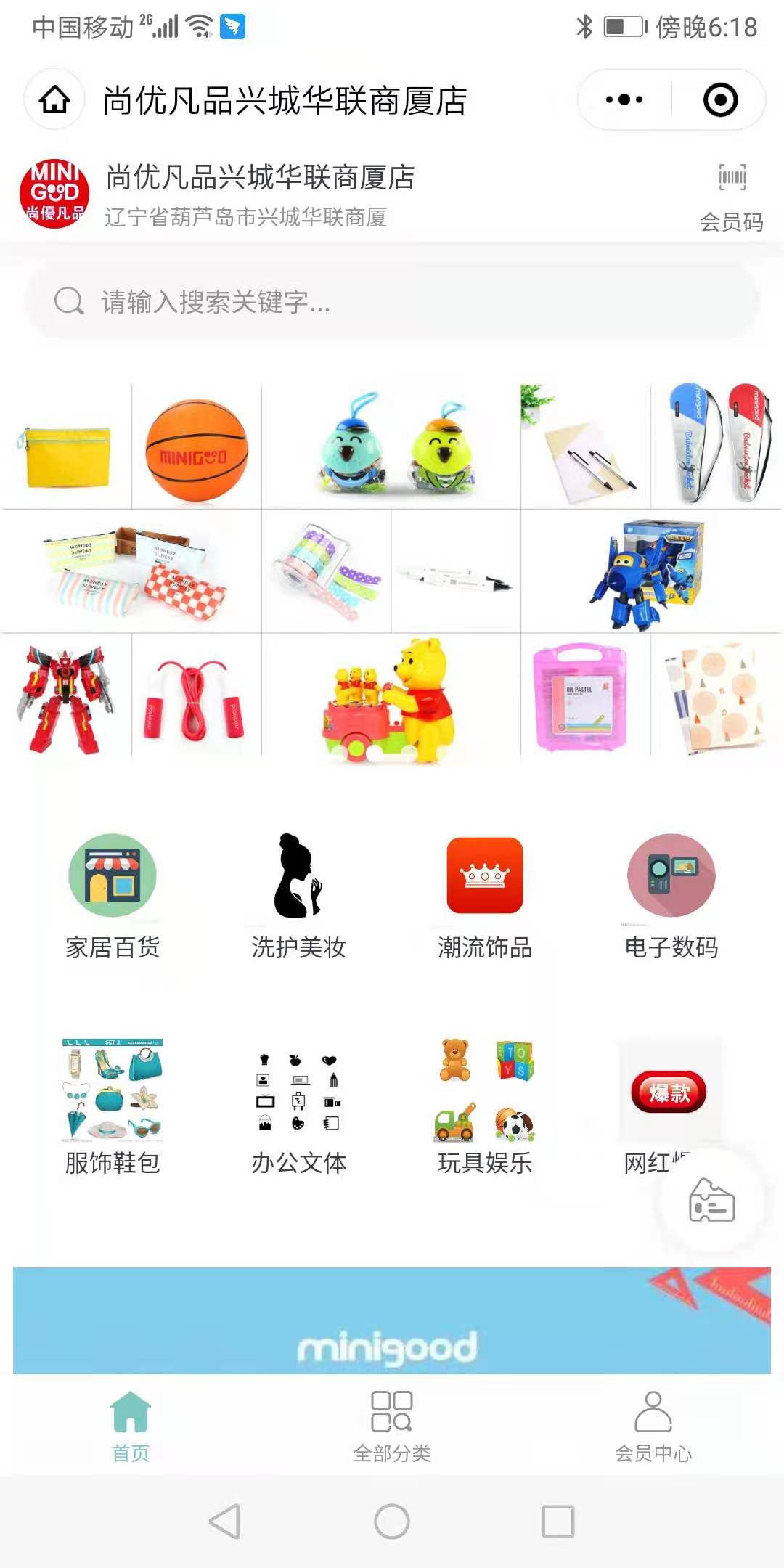This screenshot has width=784, height=1568.
Task: Open the minigood blue banner
Action: 392,1321
